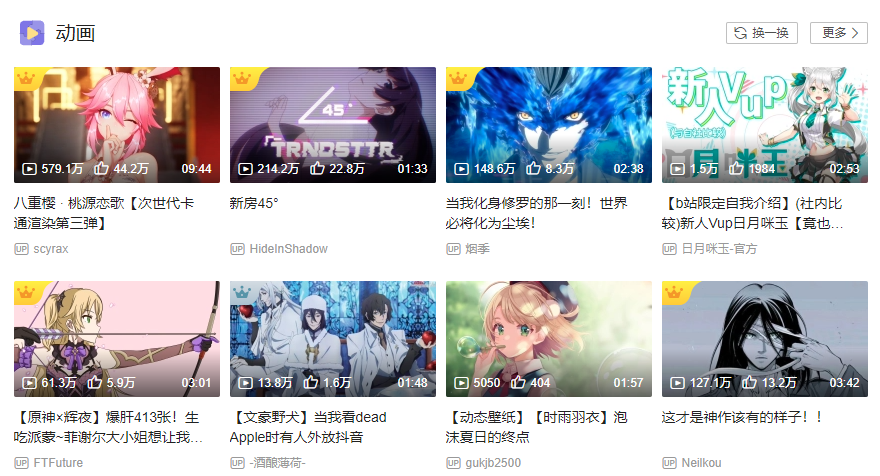Watch the 新人Vup日月咪玉 self-introduction video
The image size is (880, 476).
pos(765,125)
